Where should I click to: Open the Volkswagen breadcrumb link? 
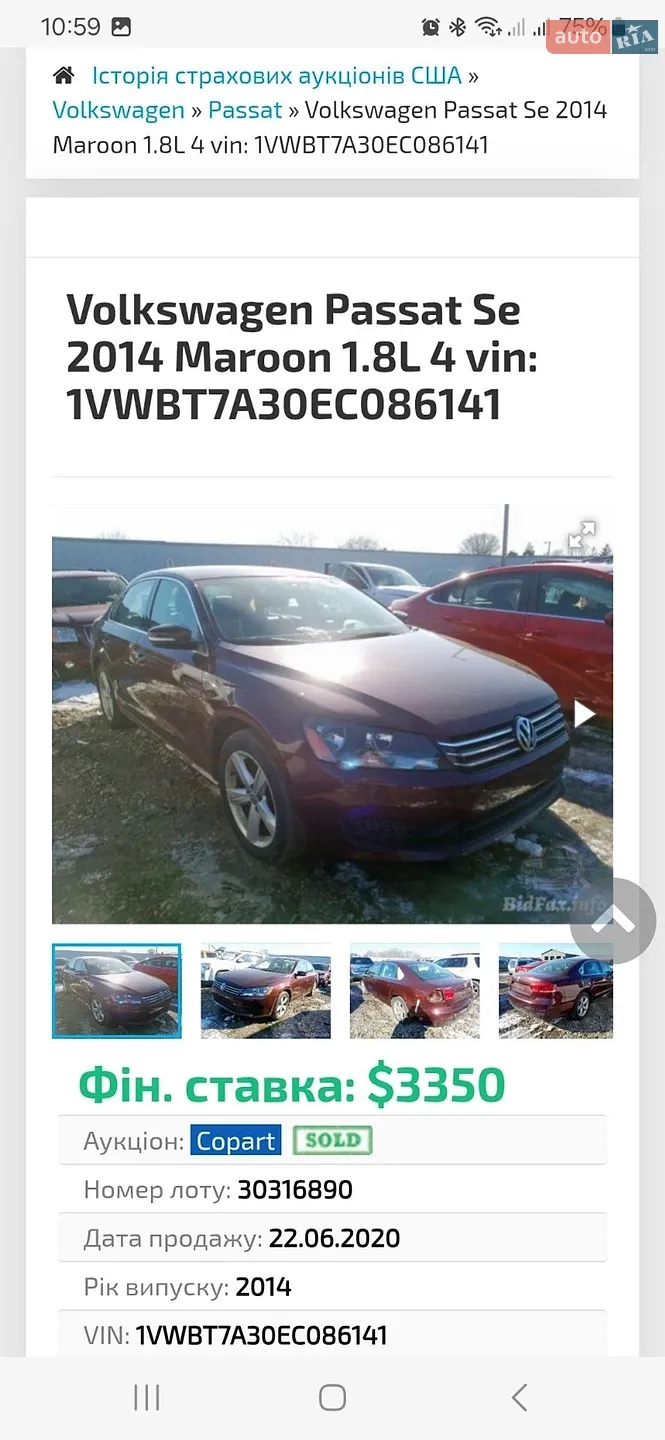(119, 110)
